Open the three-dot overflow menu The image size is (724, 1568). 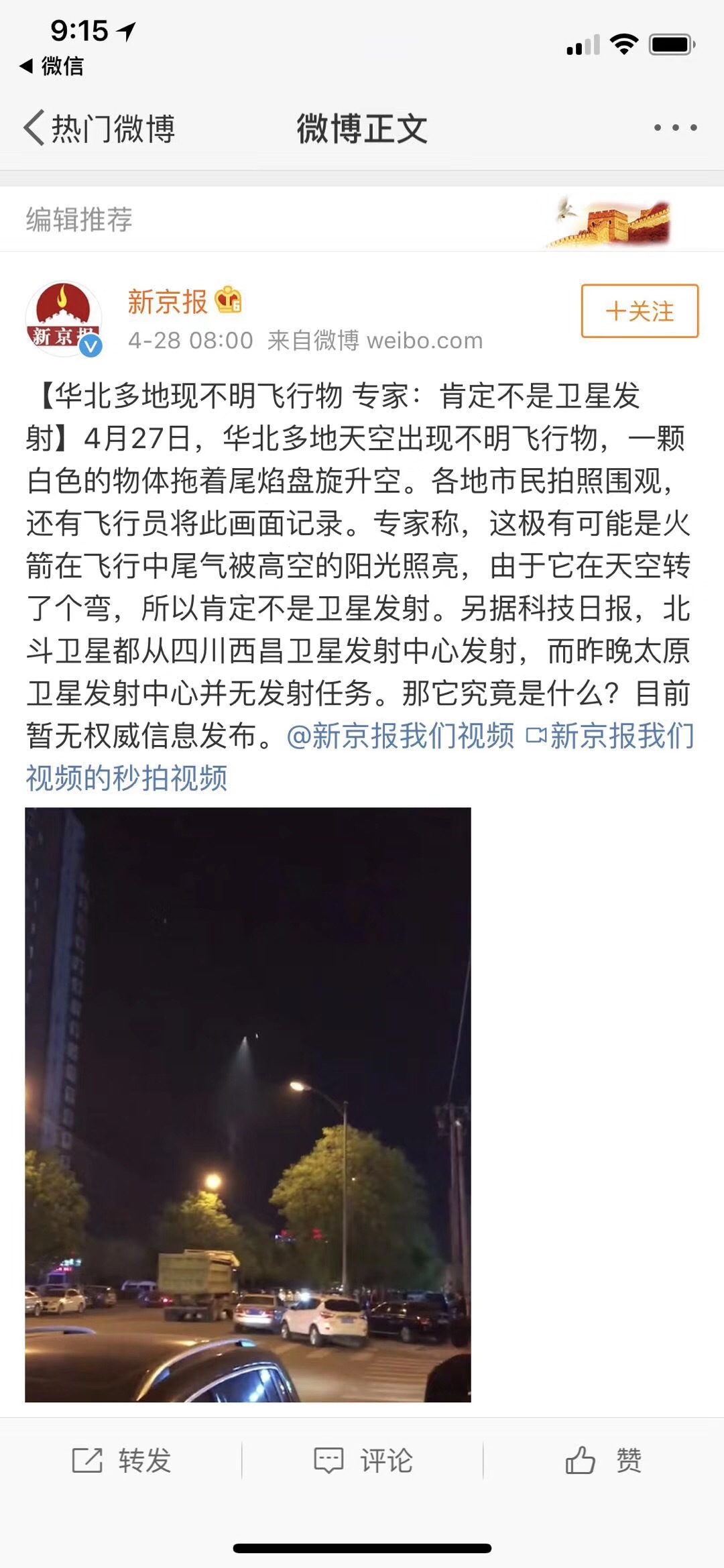tap(675, 127)
